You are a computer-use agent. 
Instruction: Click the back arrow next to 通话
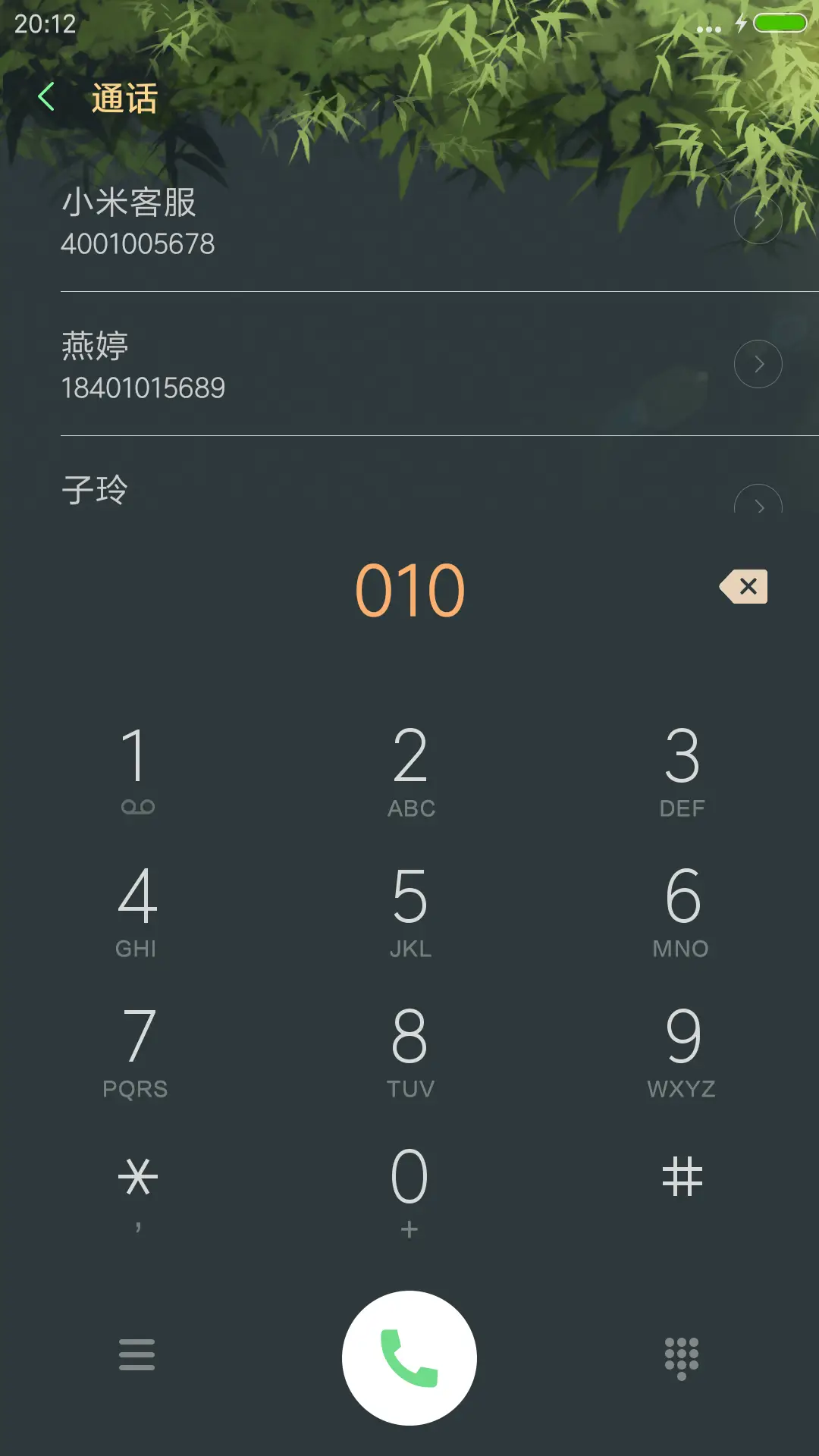tap(47, 97)
